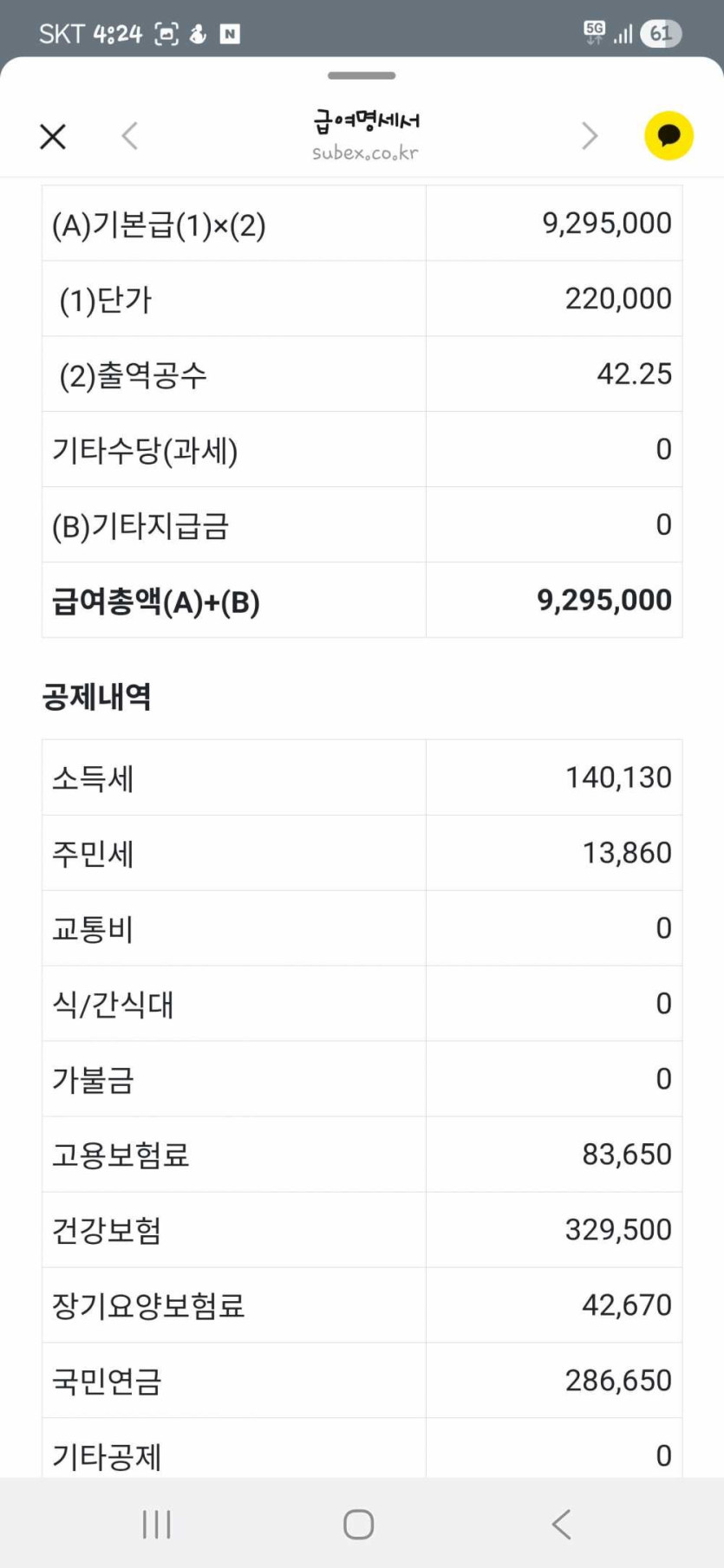Close the in-app browser
This screenshot has width=724, height=1568.
tap(53, 136)
